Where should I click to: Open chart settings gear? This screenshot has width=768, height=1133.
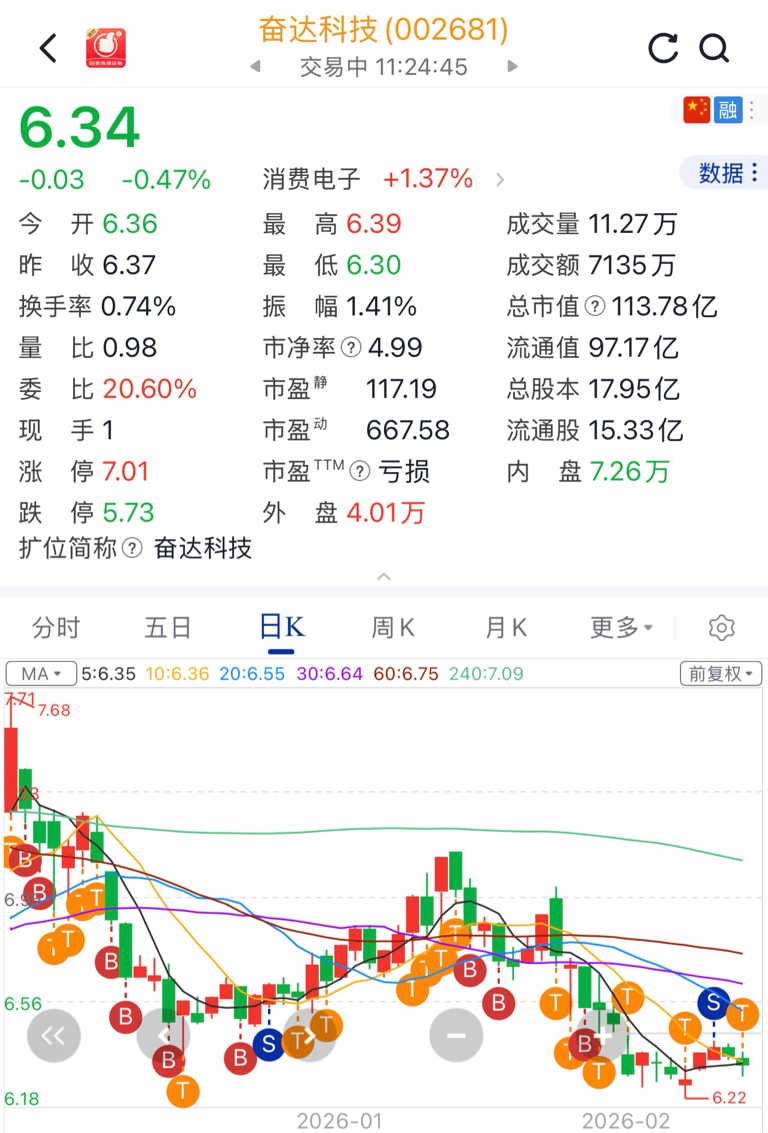point(721,627)
